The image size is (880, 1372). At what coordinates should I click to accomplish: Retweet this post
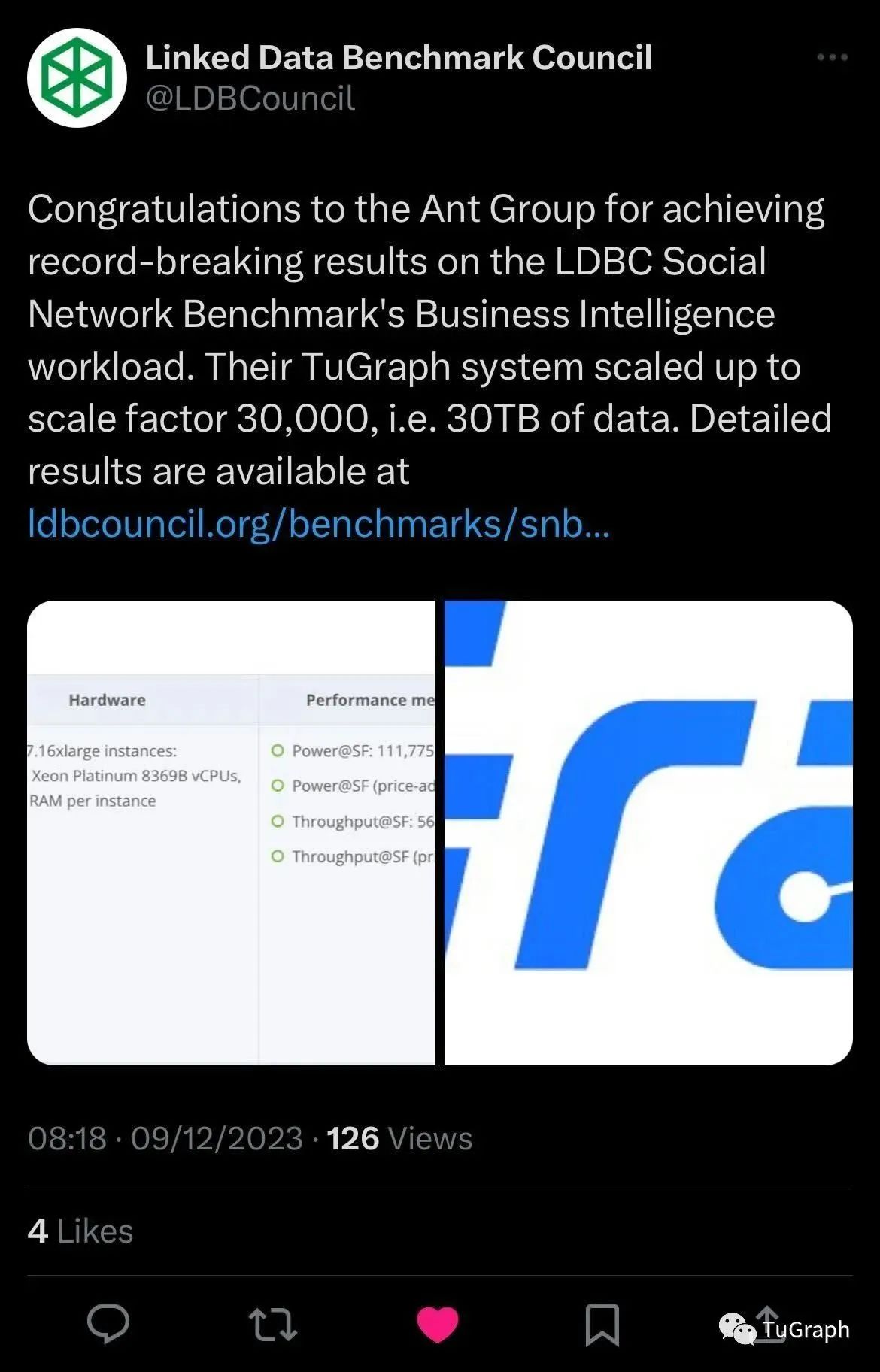pos(272,1324)
